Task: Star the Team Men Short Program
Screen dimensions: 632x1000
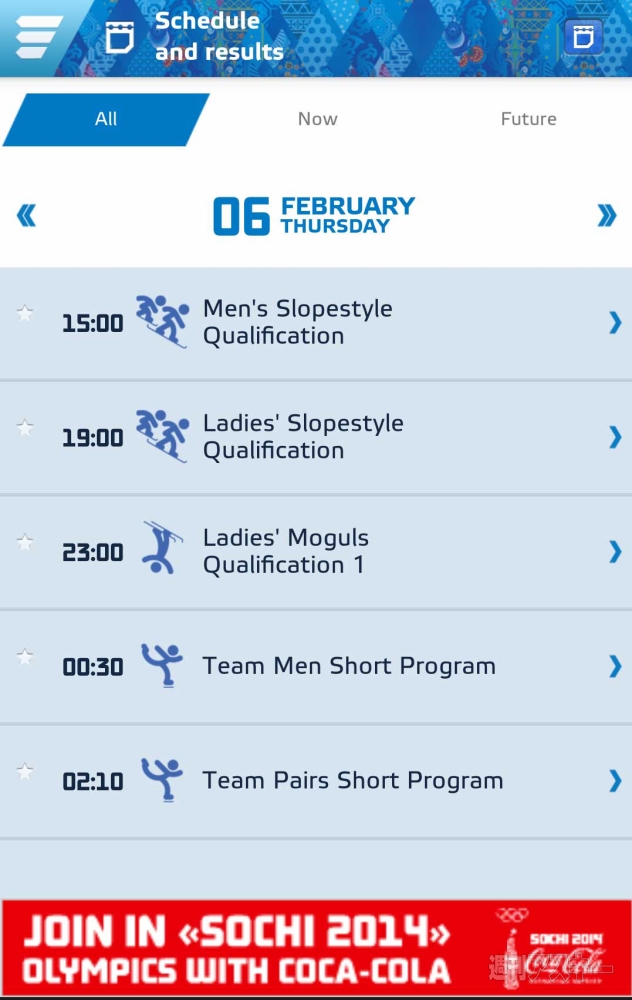Action: pos(25,657)
